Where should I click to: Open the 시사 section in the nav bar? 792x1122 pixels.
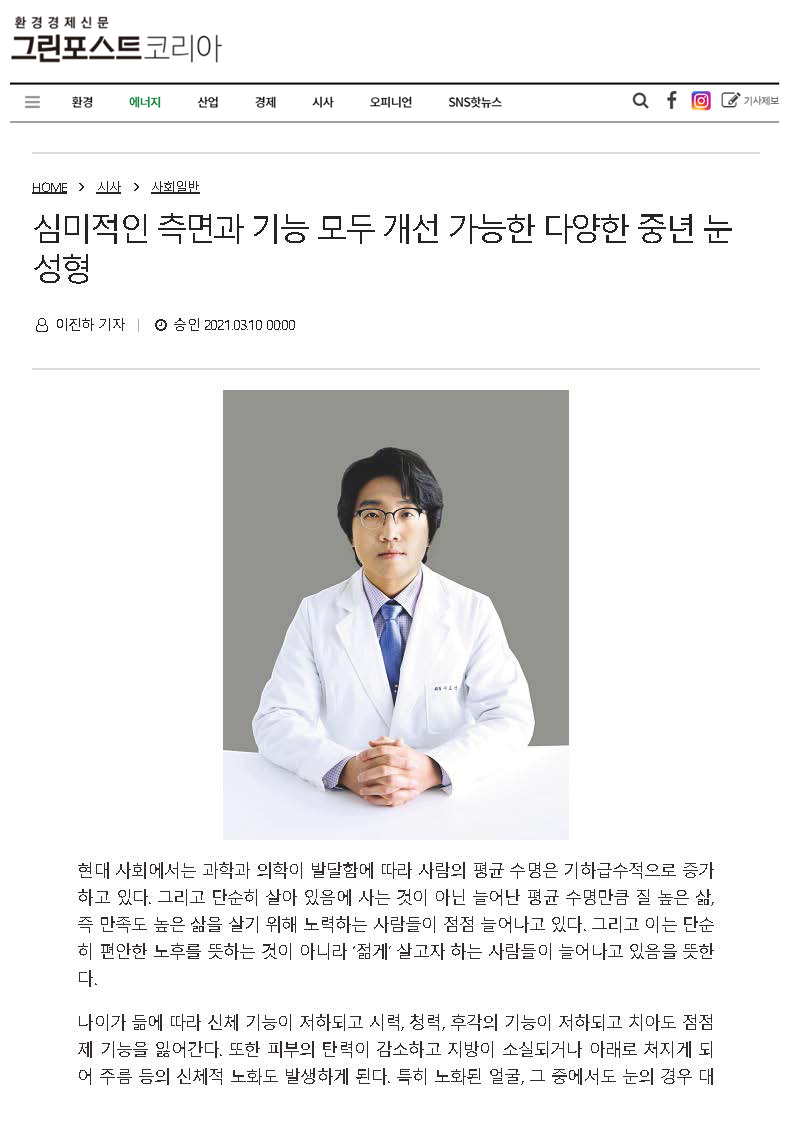pos(322,102)
